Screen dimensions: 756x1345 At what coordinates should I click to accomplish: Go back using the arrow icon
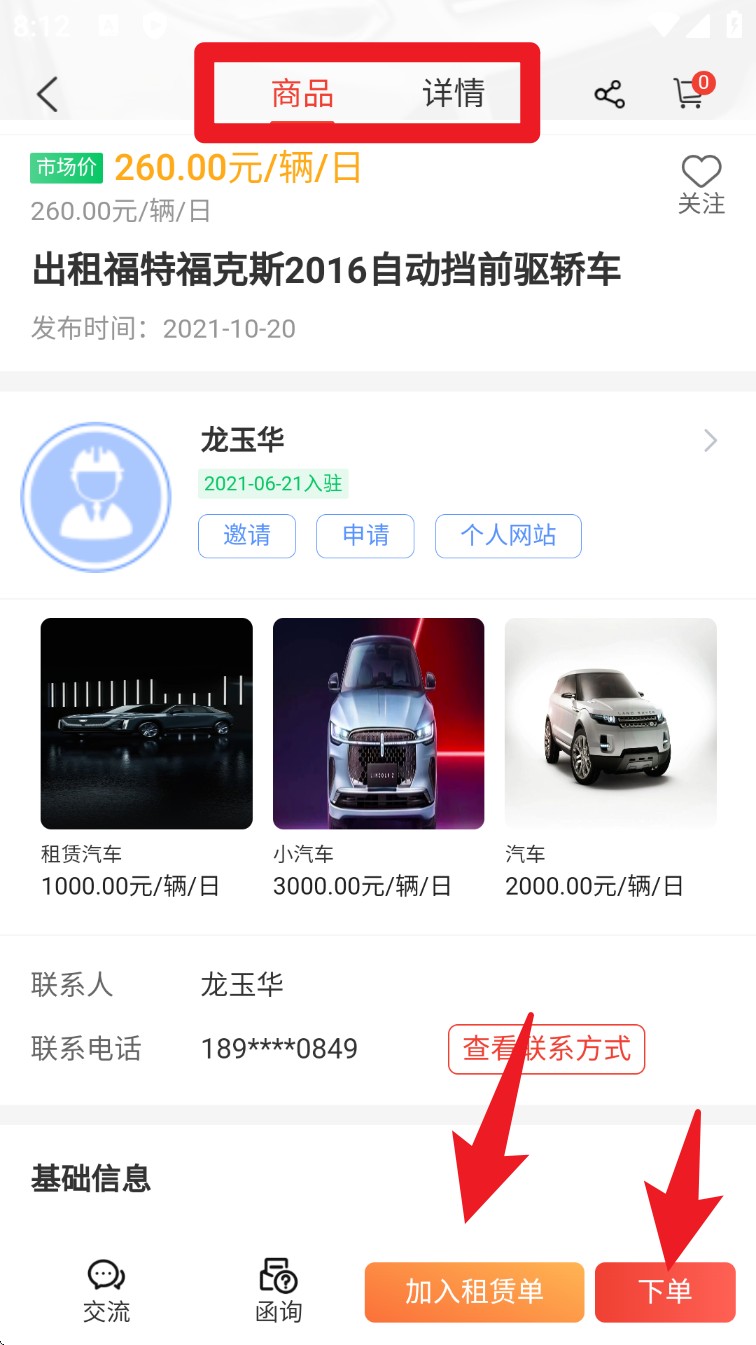47,95
